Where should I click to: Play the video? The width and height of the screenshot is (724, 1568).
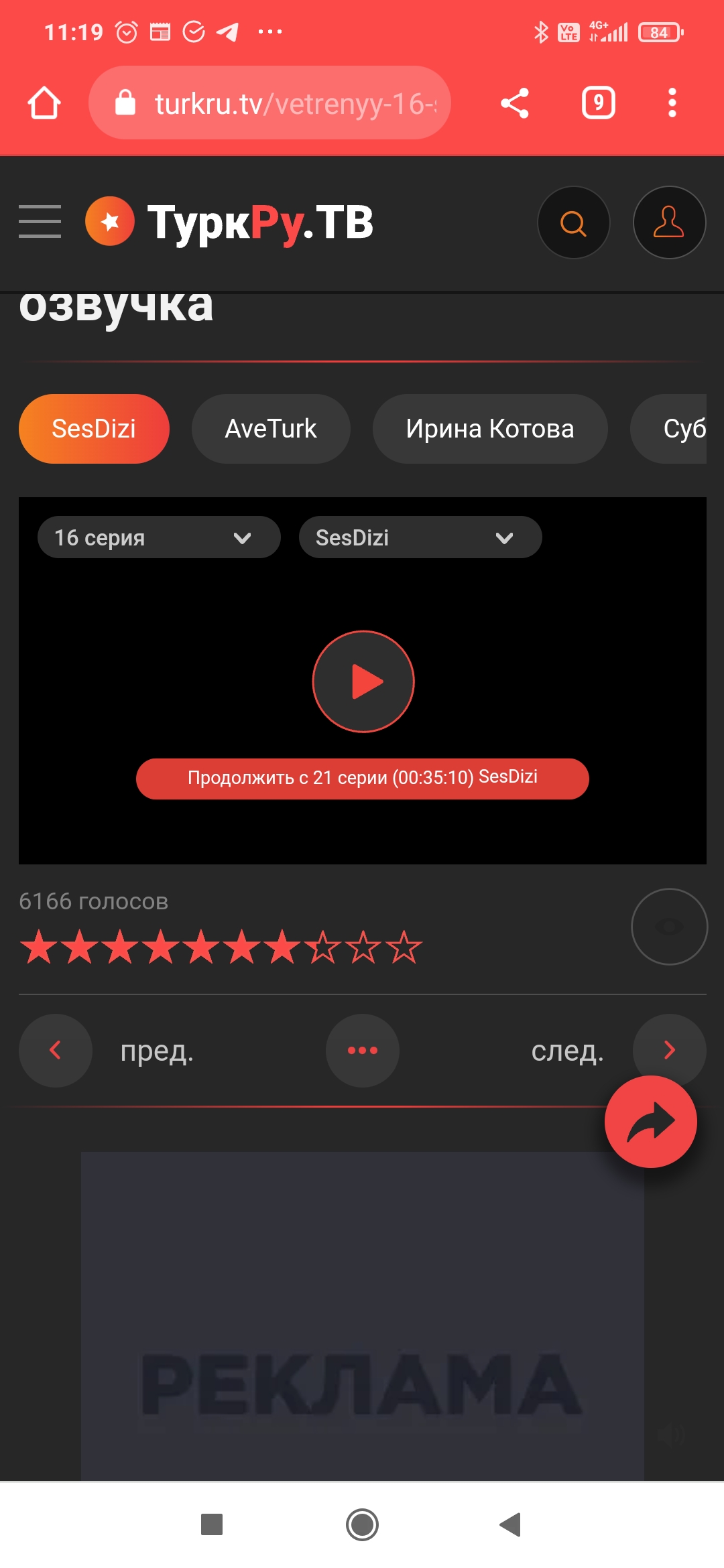pos(363,681)
